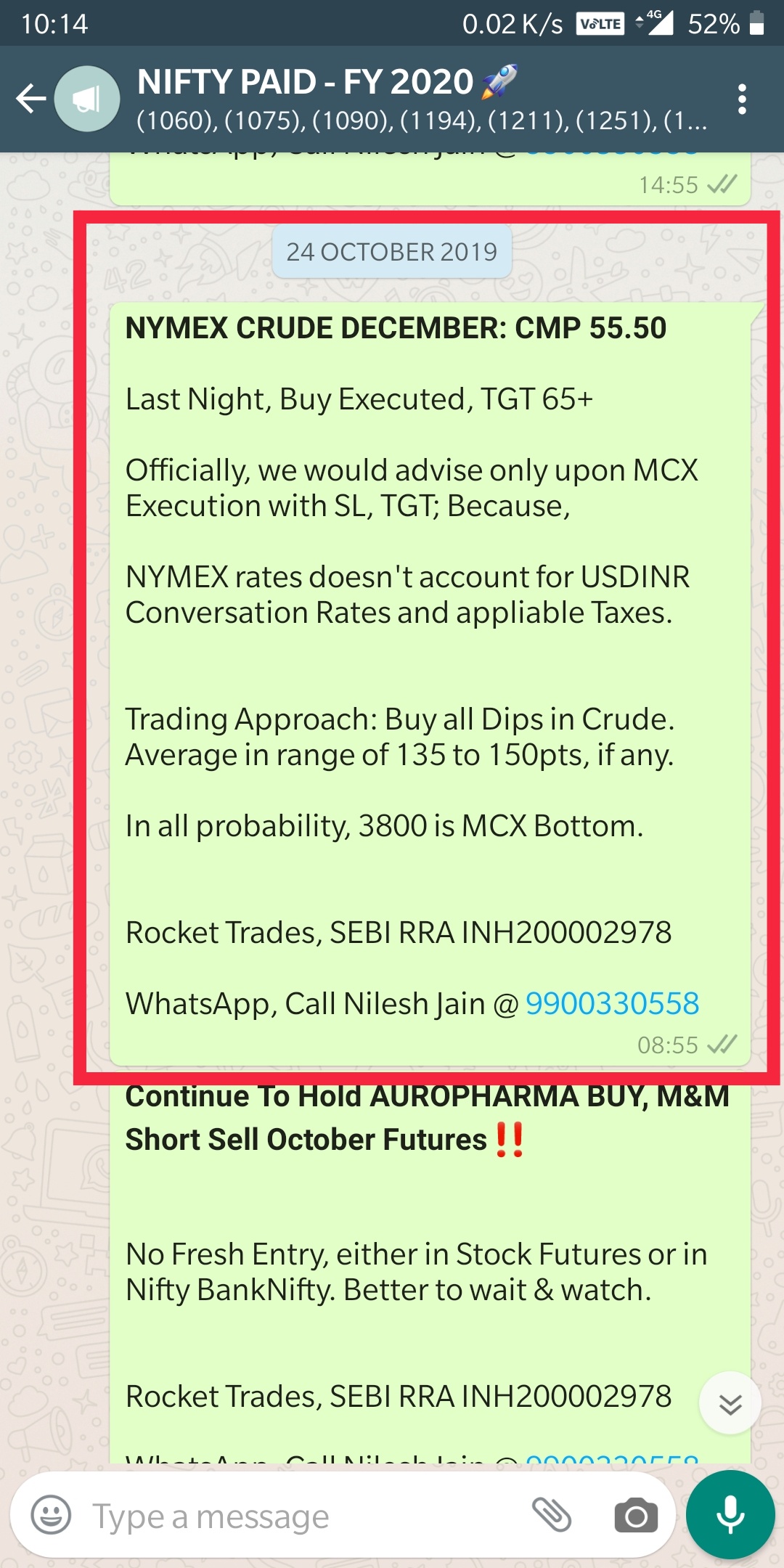Open the overflow menu
The image size is (784, 1568).
click(741, 99)
